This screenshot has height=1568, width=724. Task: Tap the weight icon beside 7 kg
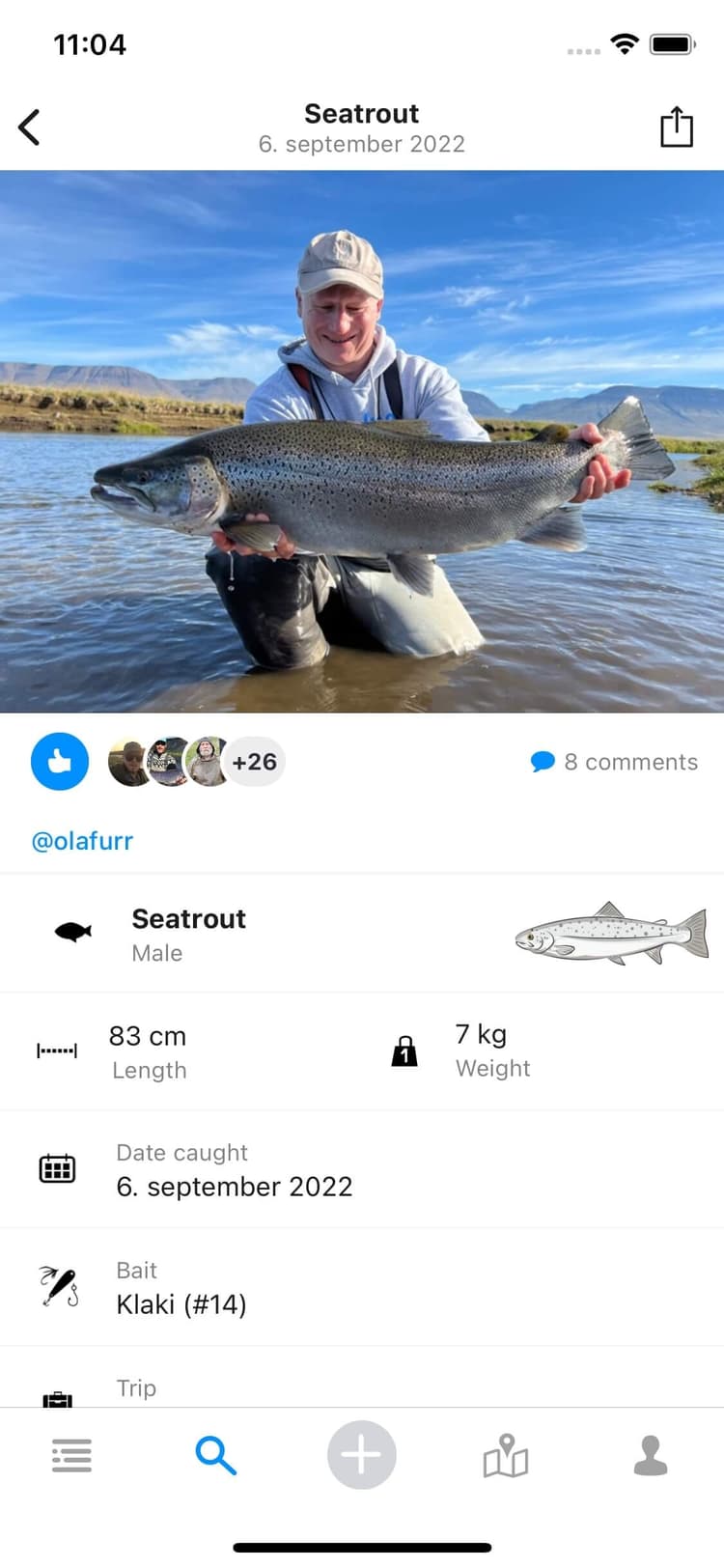[404, 1050]
